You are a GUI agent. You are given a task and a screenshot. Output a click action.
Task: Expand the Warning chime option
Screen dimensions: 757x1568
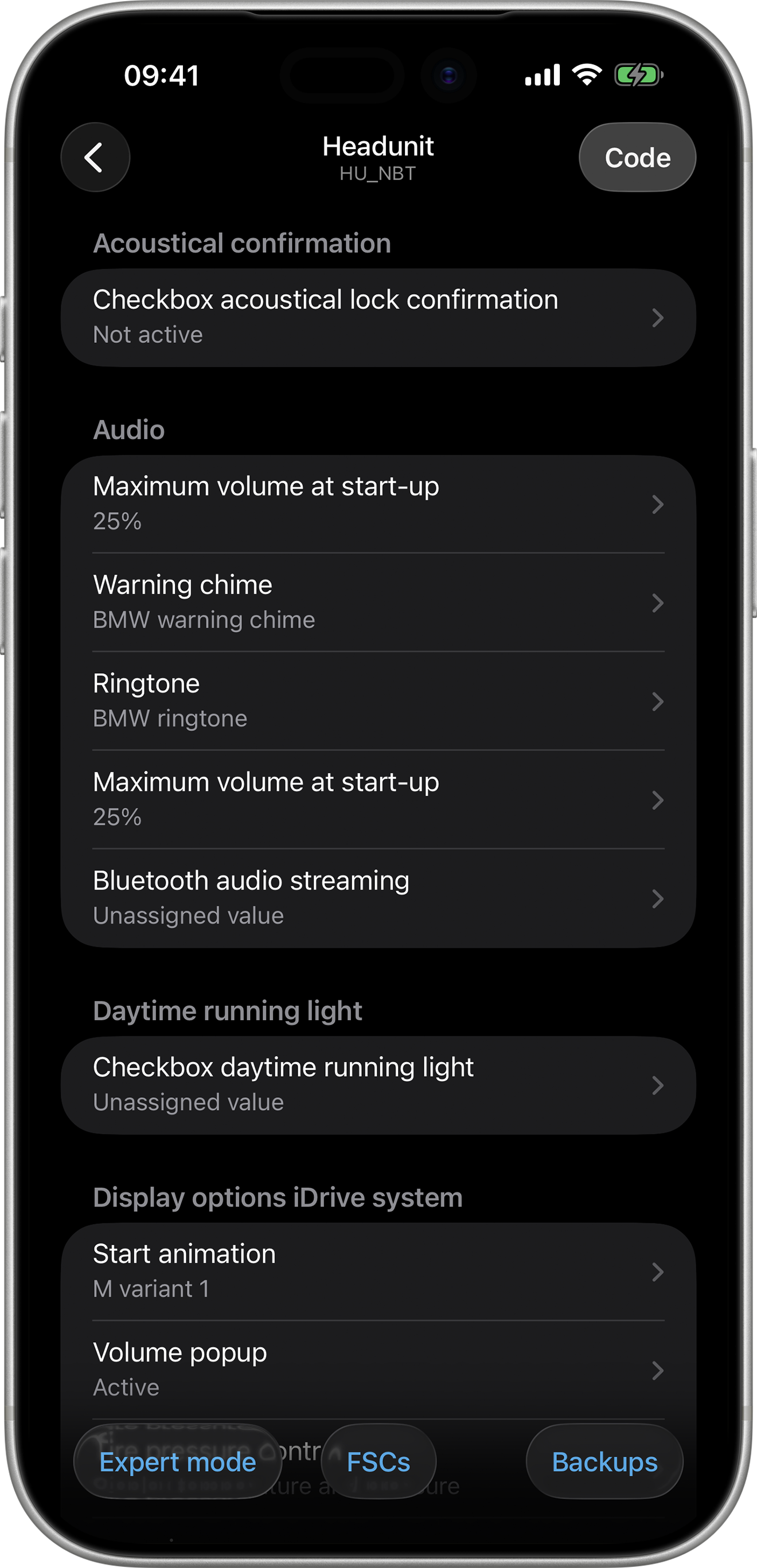coord(378,602)
